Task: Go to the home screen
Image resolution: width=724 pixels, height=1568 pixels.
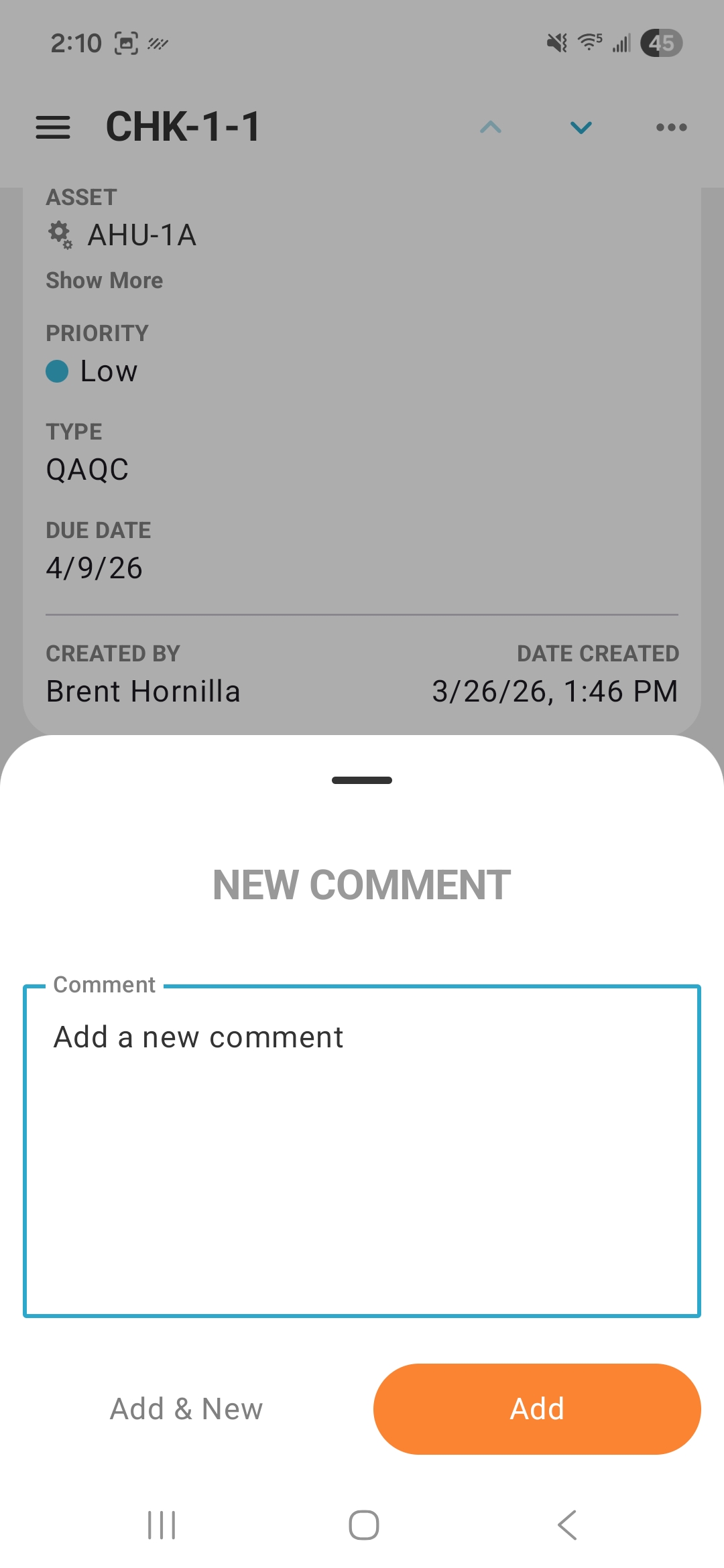Action: coord(363,1525)
